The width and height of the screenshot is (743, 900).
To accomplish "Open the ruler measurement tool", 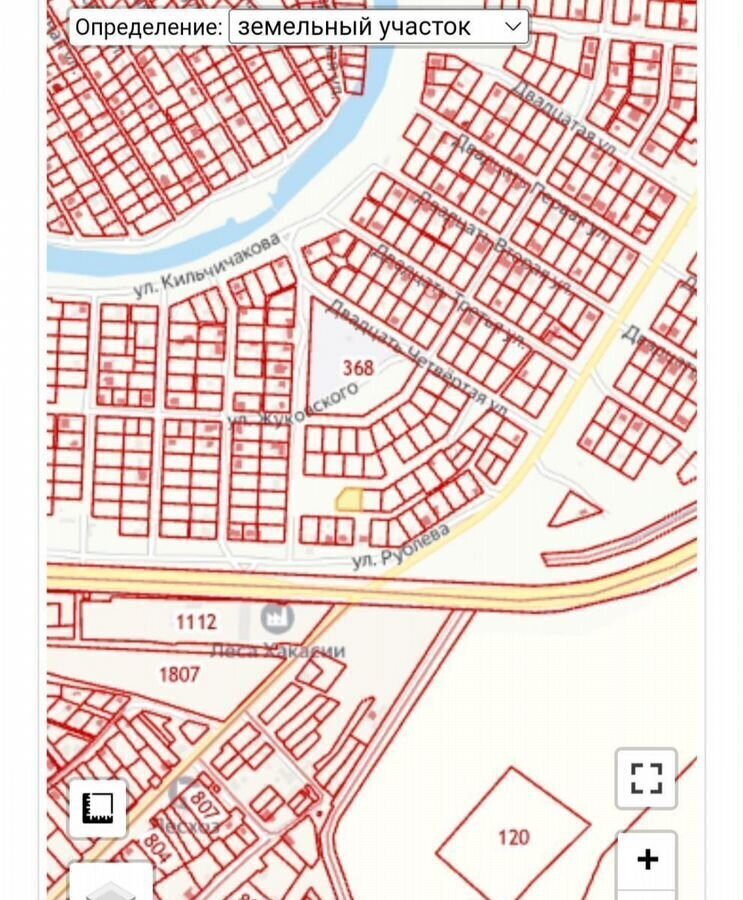I will tap(98, 807).
